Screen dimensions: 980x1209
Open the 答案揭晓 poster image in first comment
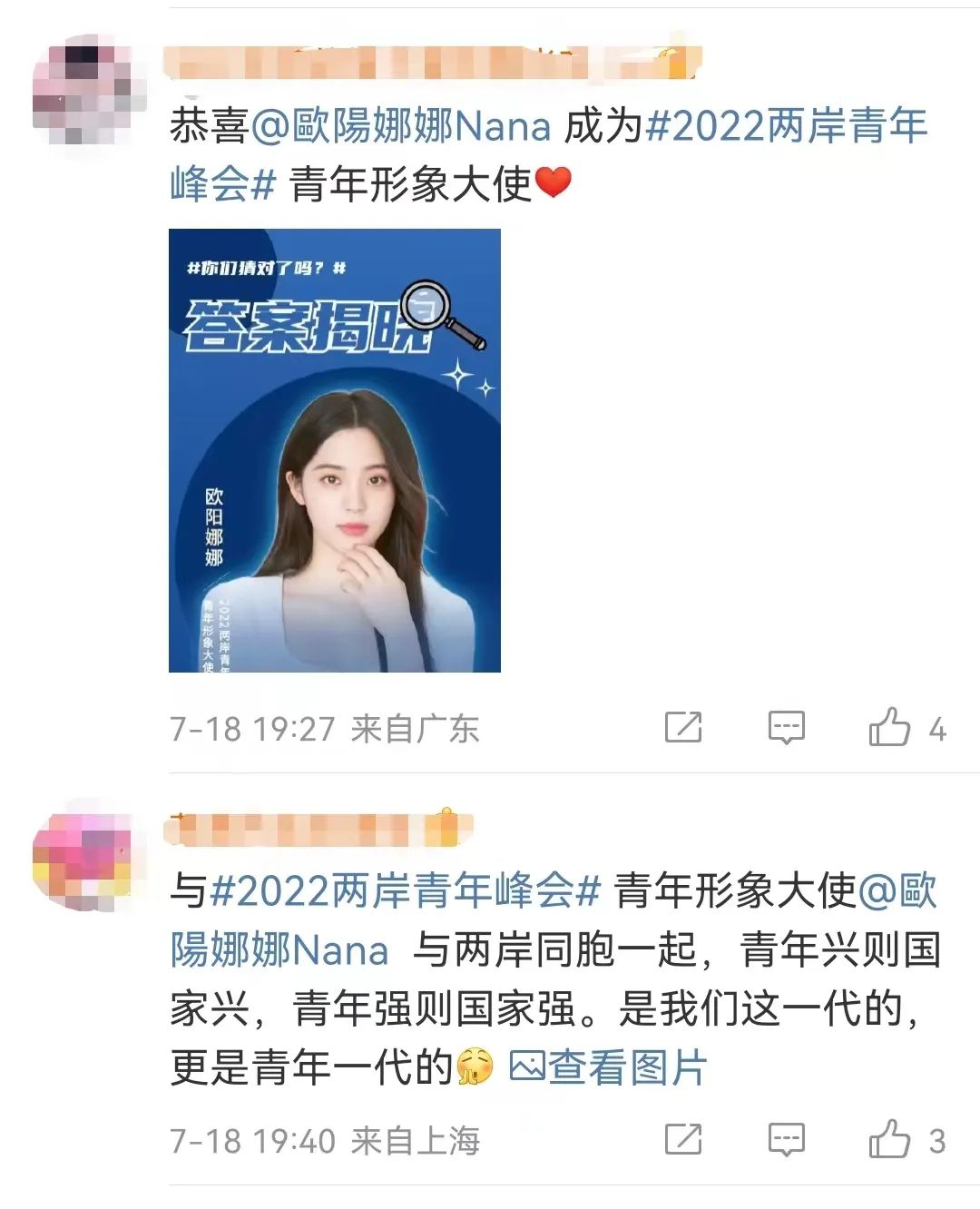[334, 450]
